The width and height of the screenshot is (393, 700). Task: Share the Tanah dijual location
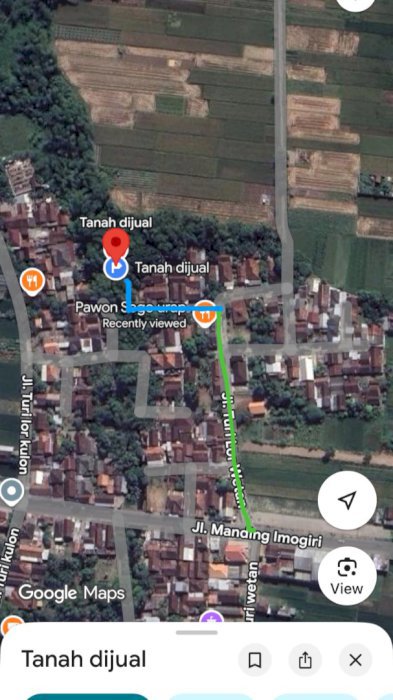(305, 660)
